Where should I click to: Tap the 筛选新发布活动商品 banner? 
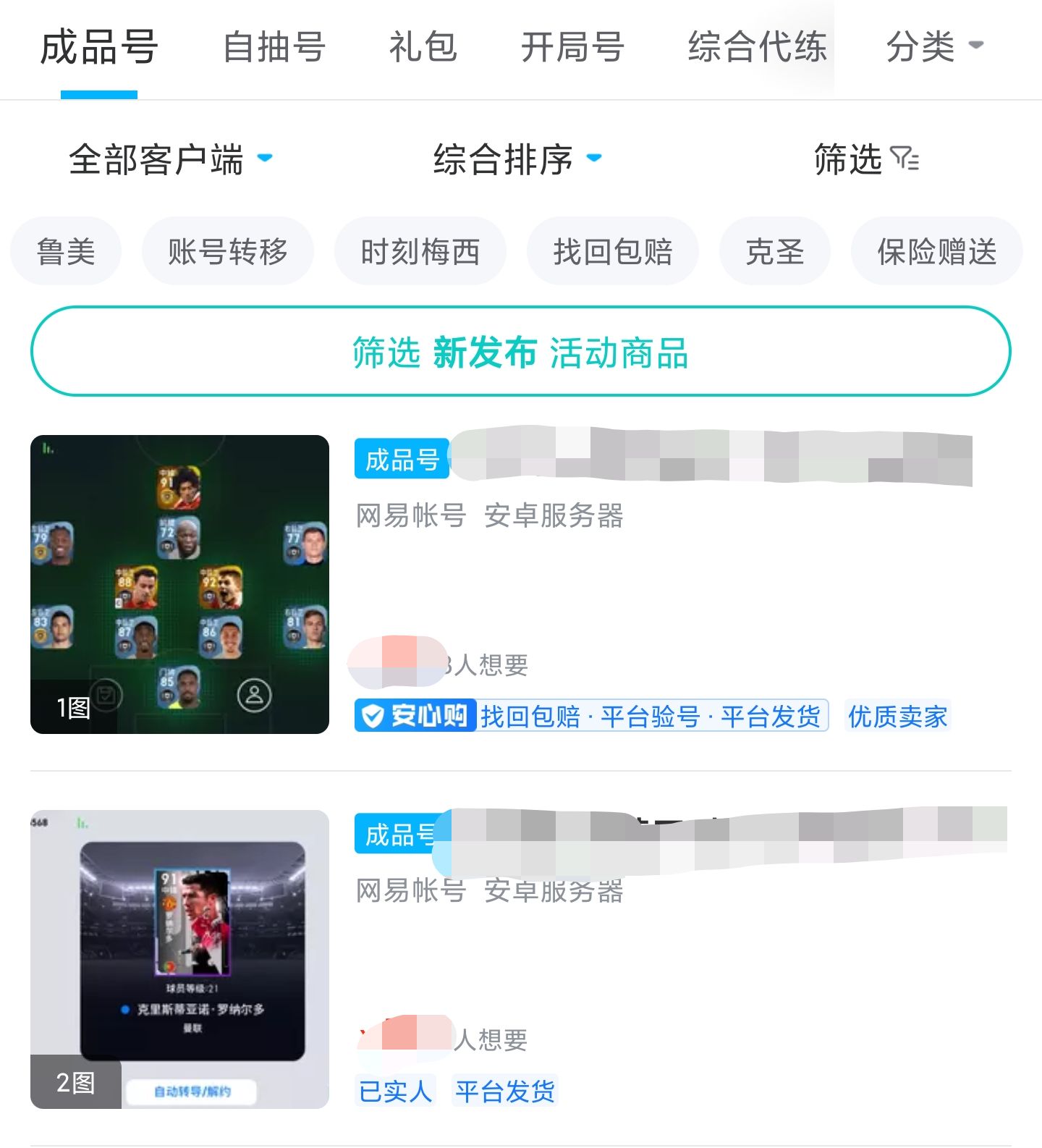click(x=520, y=352)
